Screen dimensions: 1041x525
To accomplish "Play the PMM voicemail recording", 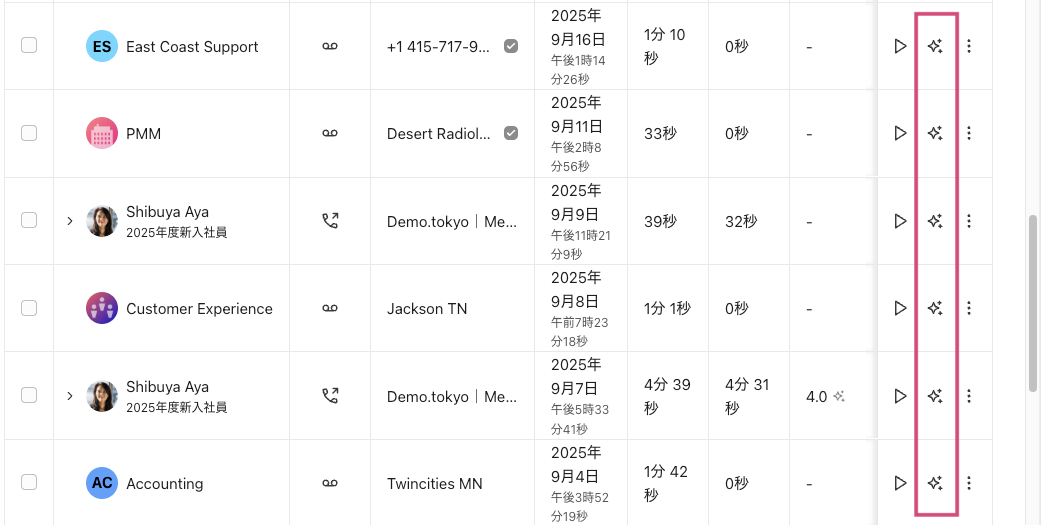I will click(900, 133).
